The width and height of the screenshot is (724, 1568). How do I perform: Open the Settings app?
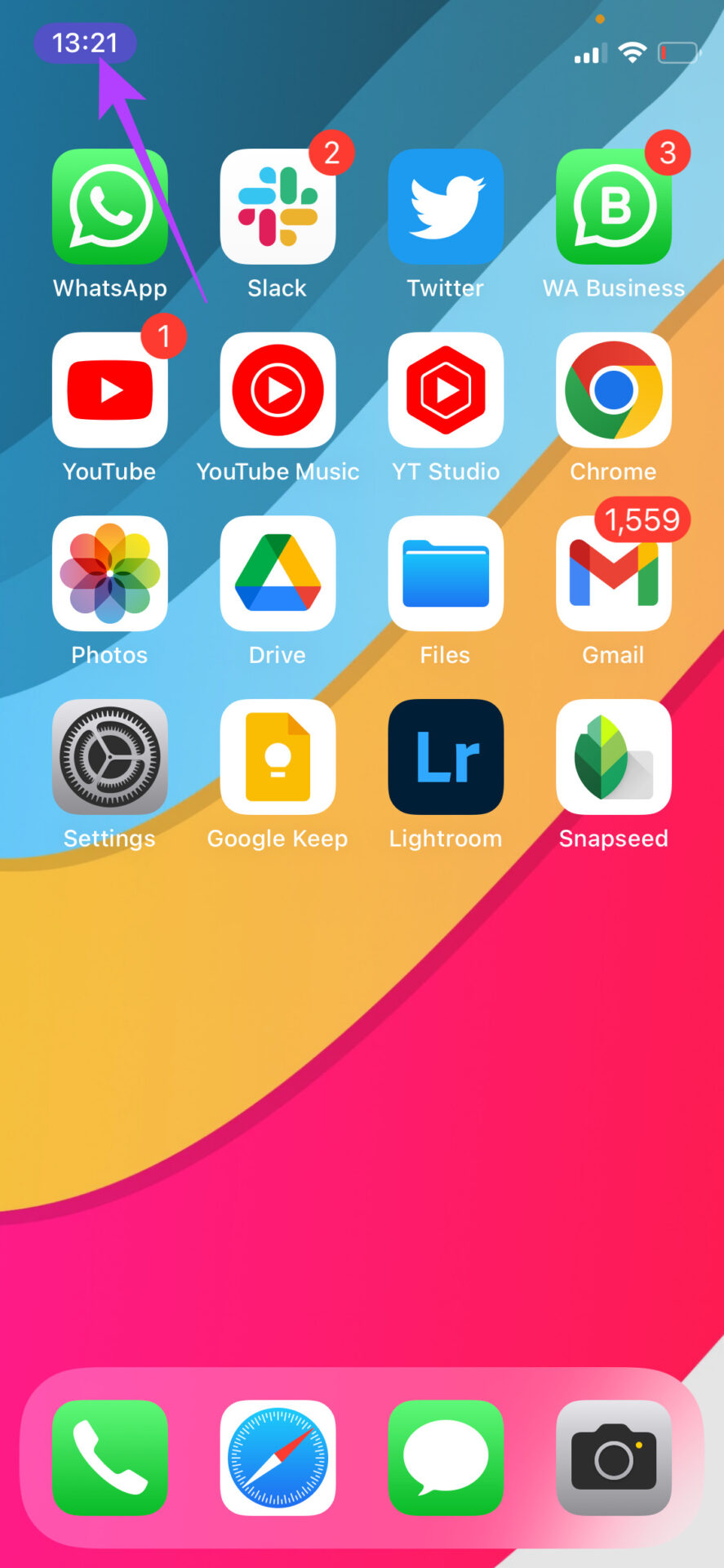(110, 757)
